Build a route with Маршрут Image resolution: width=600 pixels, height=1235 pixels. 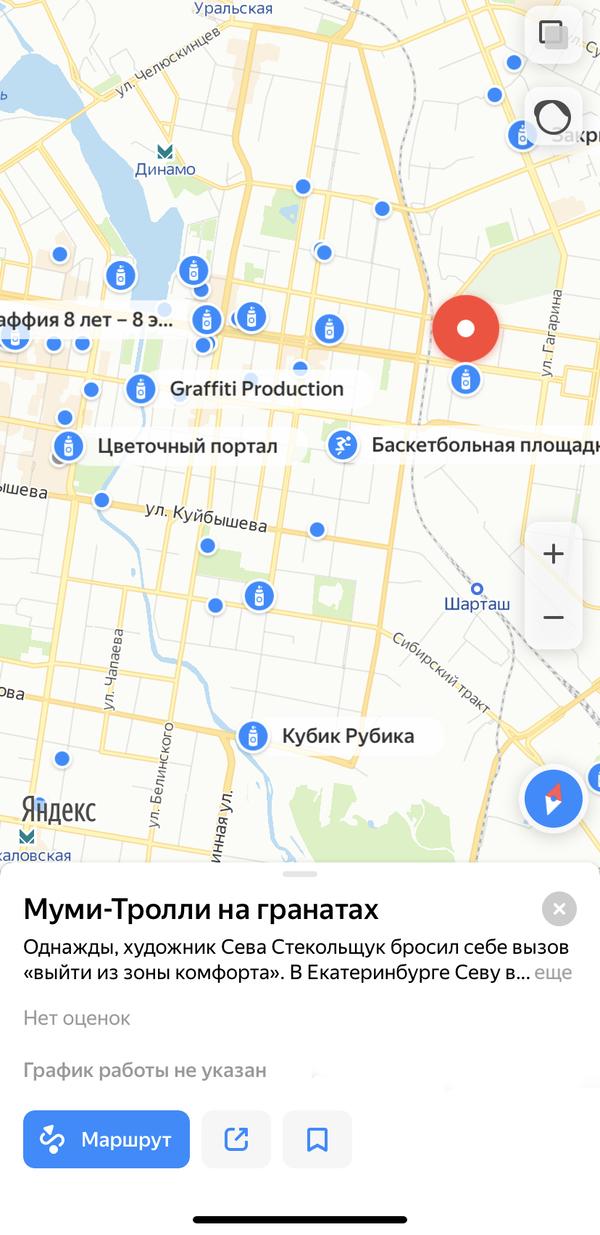pyautogui.click(x=106, y=1139)
